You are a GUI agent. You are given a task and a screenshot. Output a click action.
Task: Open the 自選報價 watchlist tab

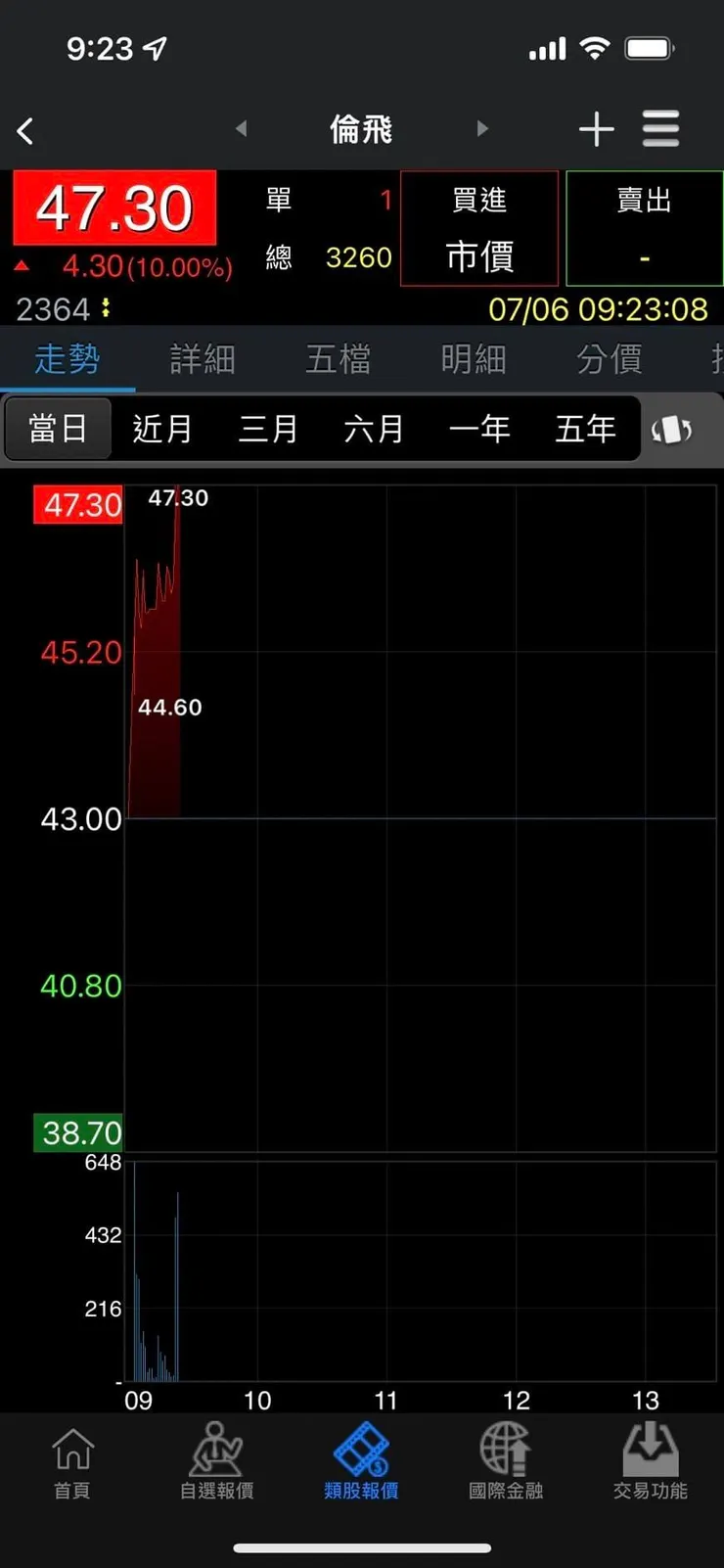216,1462
